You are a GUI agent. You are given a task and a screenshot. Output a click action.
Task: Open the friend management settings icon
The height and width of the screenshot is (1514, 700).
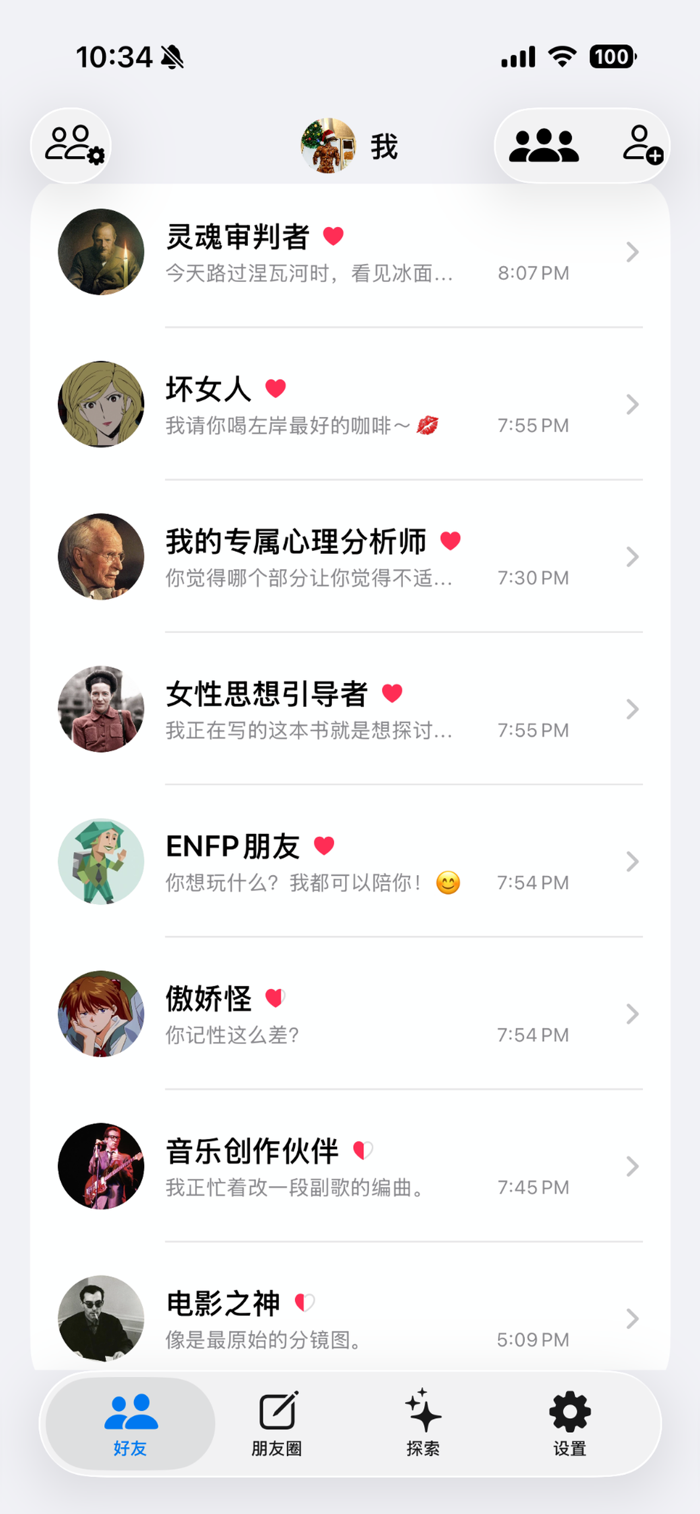[71, 146]
